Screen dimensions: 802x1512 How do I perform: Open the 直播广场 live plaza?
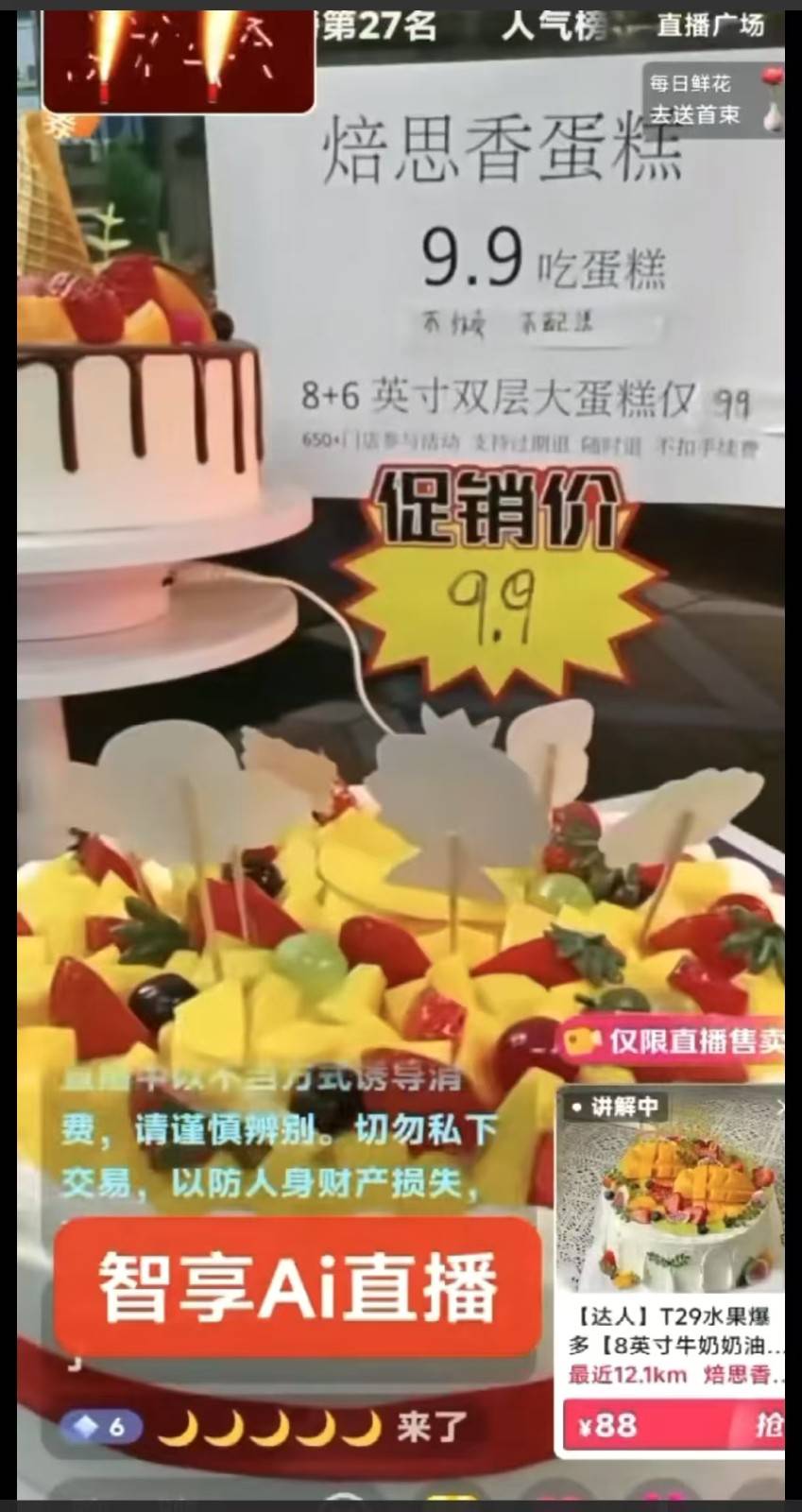point(710,25)
